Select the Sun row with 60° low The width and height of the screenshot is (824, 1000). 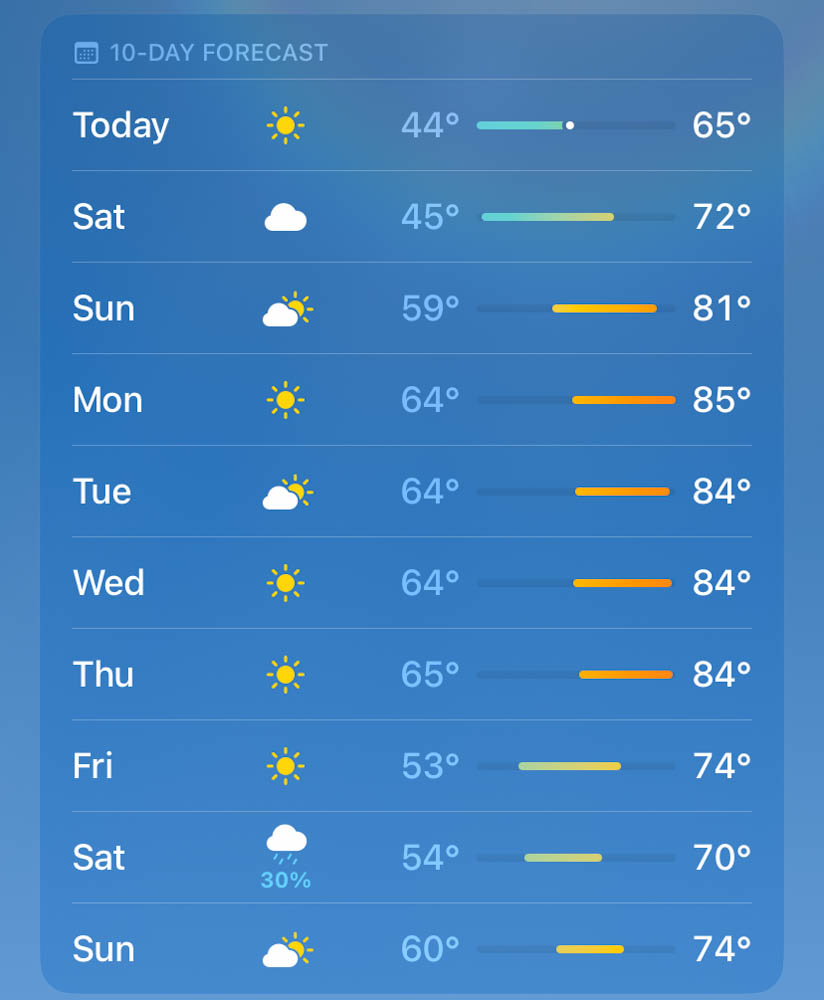tap(411, 949)
